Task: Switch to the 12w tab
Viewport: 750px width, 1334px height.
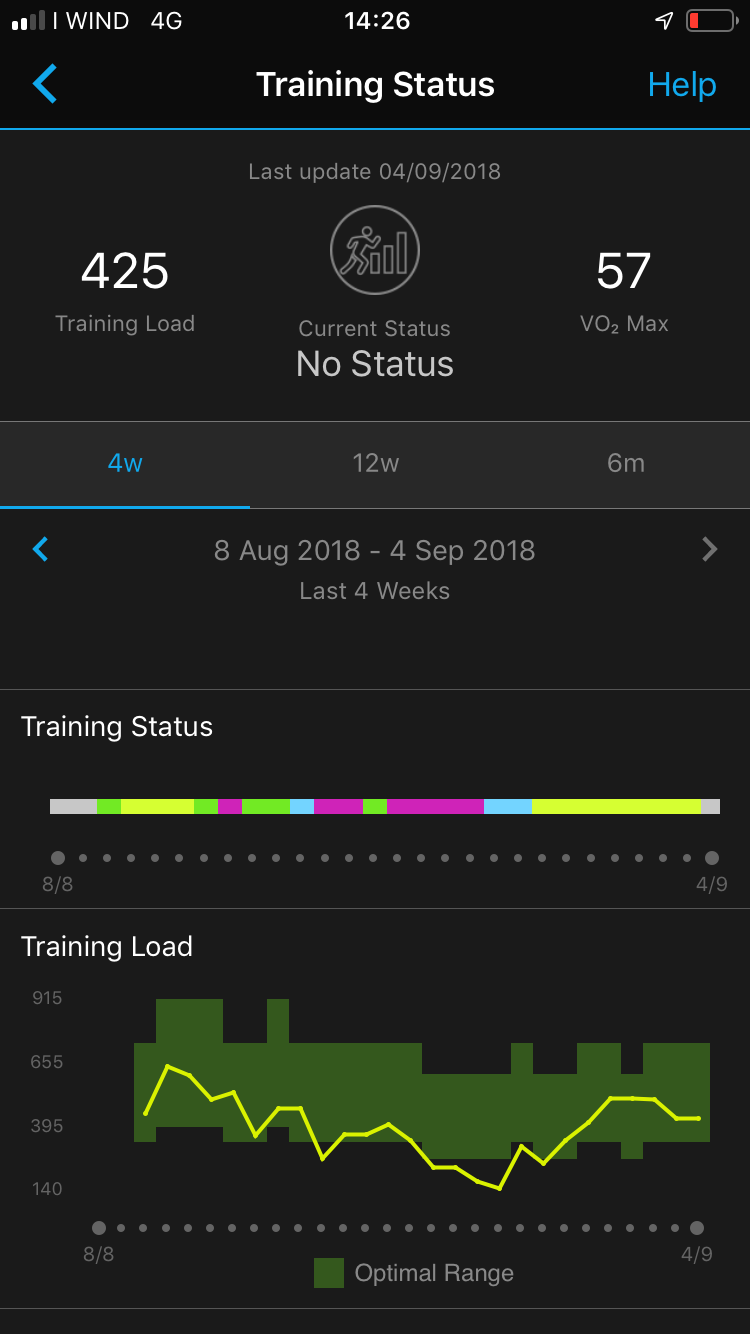Action: (x=375, y=464)
